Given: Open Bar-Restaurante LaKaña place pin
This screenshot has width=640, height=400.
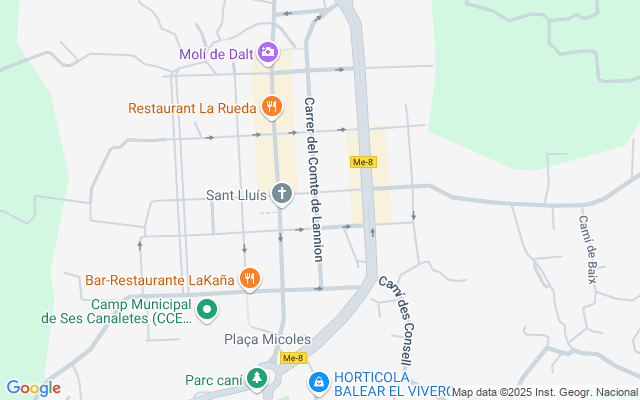Looking at the screenshot, I should (250, 279).
